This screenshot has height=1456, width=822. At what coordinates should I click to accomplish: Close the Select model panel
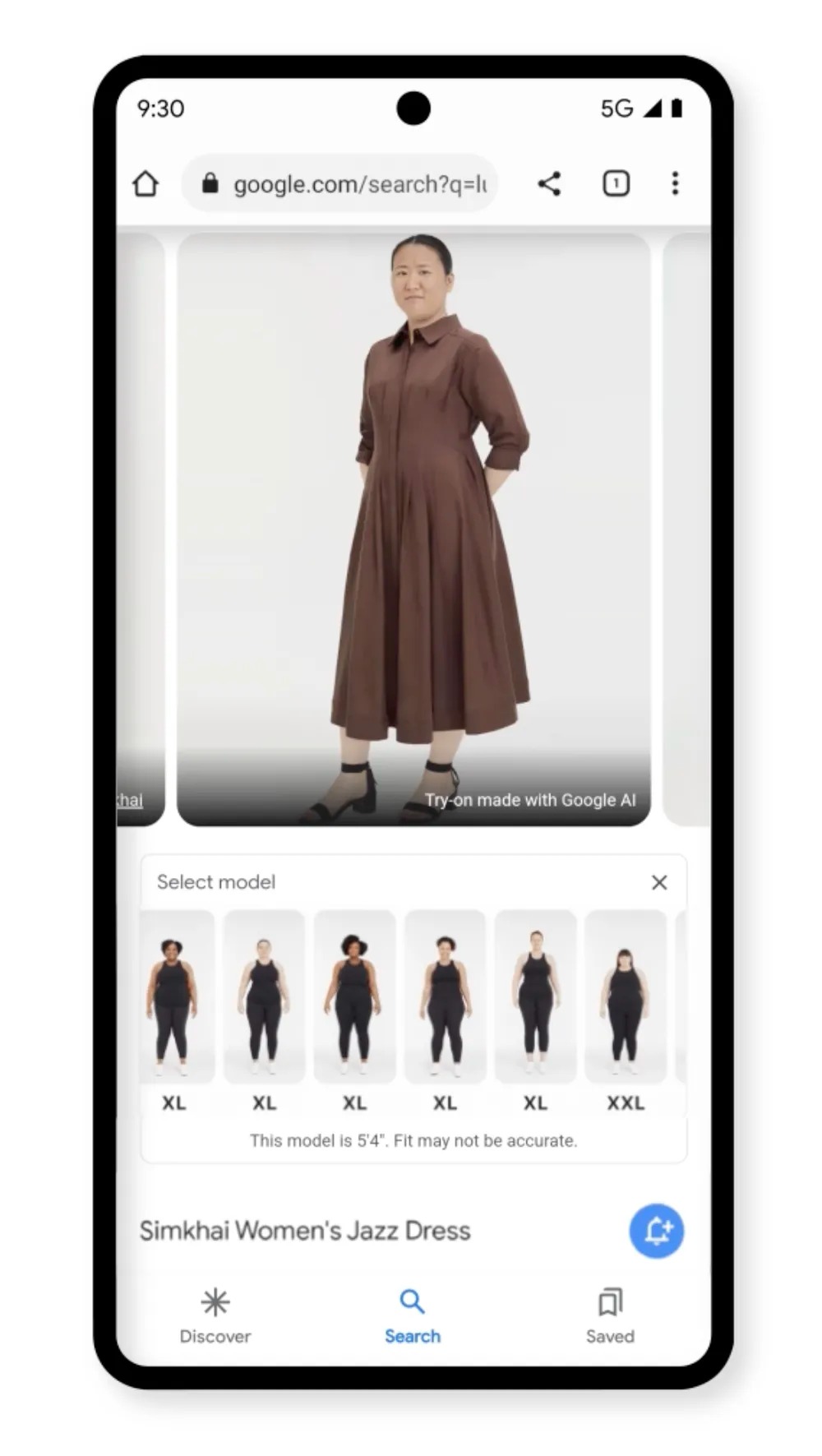(659, 882)
